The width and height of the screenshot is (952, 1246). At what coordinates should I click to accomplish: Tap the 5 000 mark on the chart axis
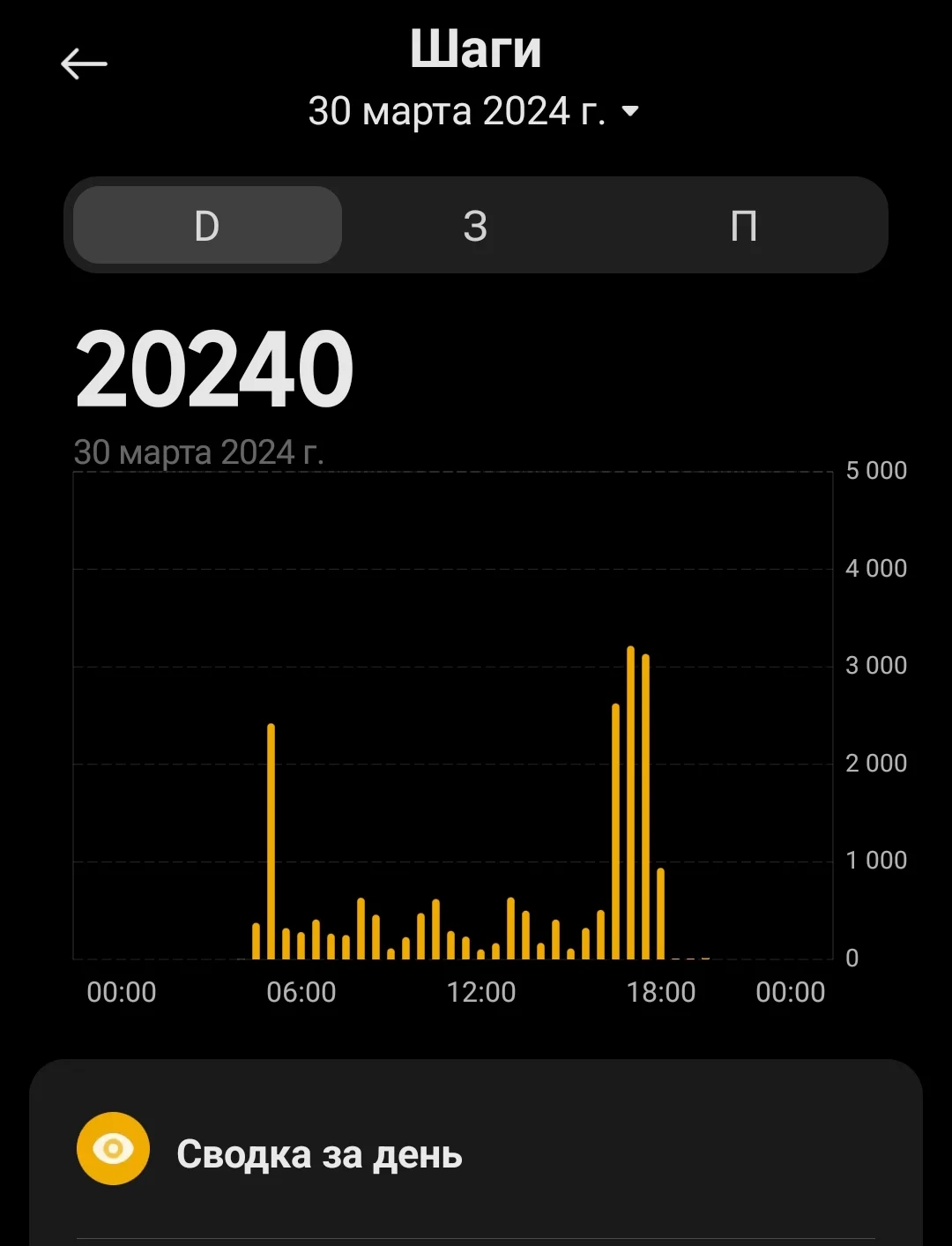(x=876, y=470)
